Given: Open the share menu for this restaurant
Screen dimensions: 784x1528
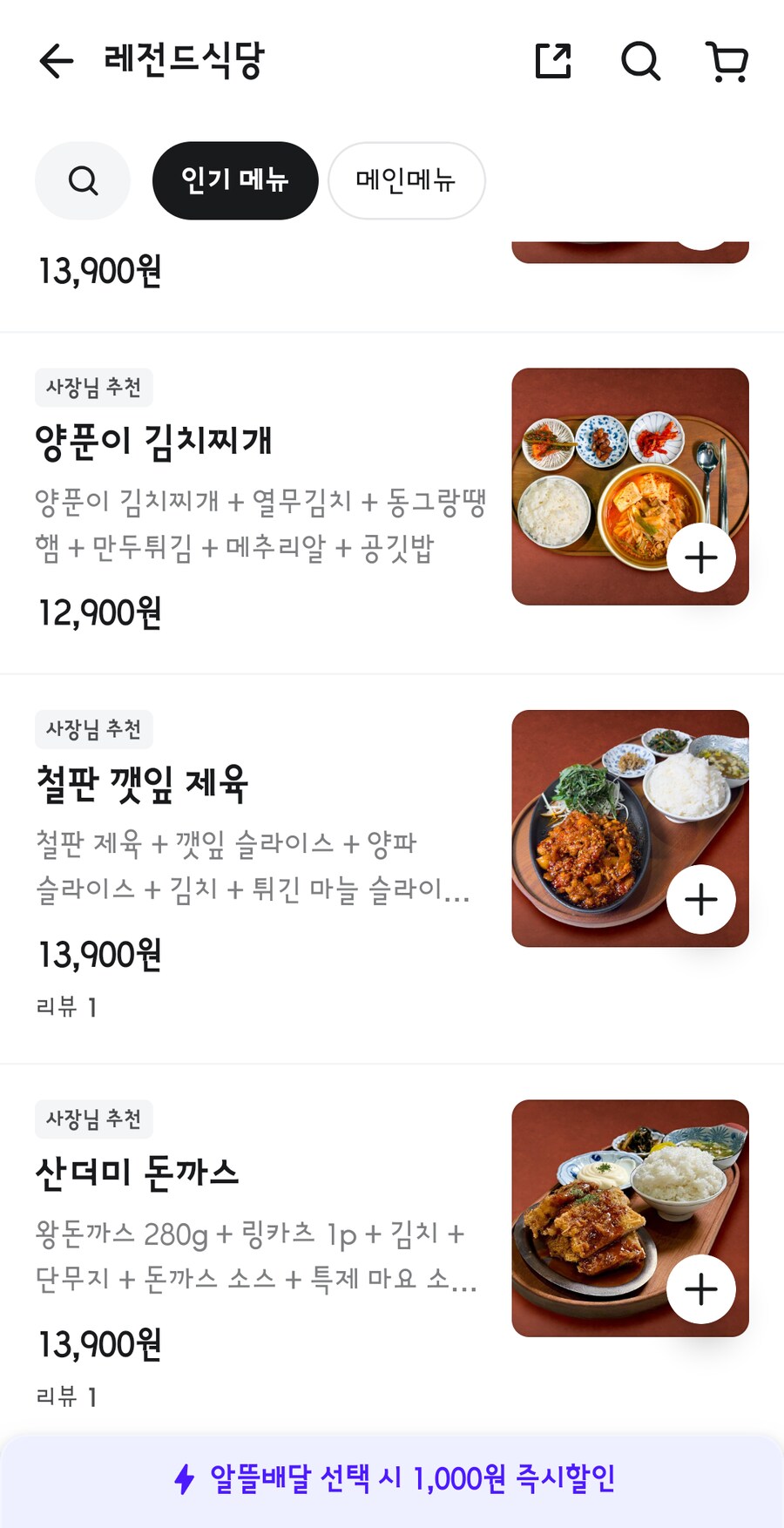Looking at the screenshot, I should 552,61.
